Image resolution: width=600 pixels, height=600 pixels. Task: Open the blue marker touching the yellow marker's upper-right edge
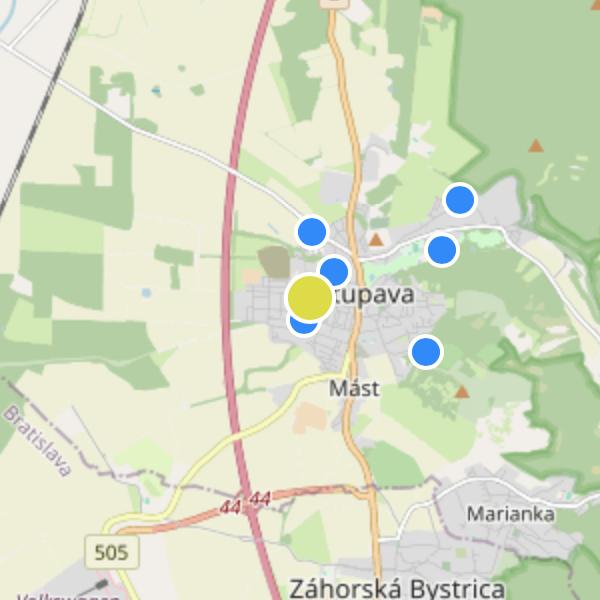pos(335,270)
